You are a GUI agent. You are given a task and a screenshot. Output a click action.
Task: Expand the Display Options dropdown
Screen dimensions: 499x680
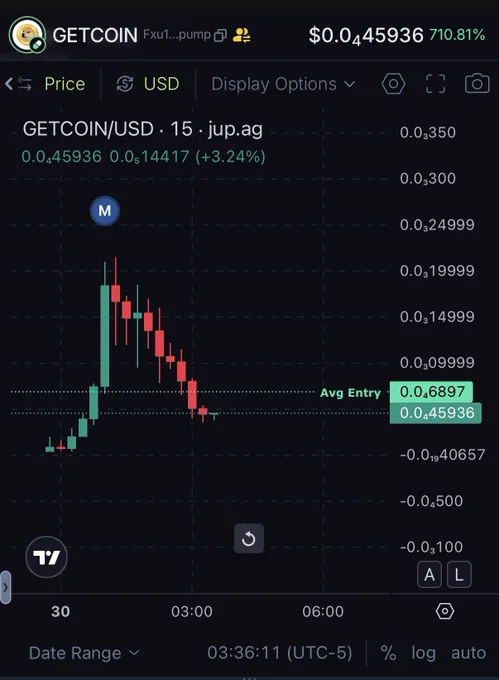(284, 84)
